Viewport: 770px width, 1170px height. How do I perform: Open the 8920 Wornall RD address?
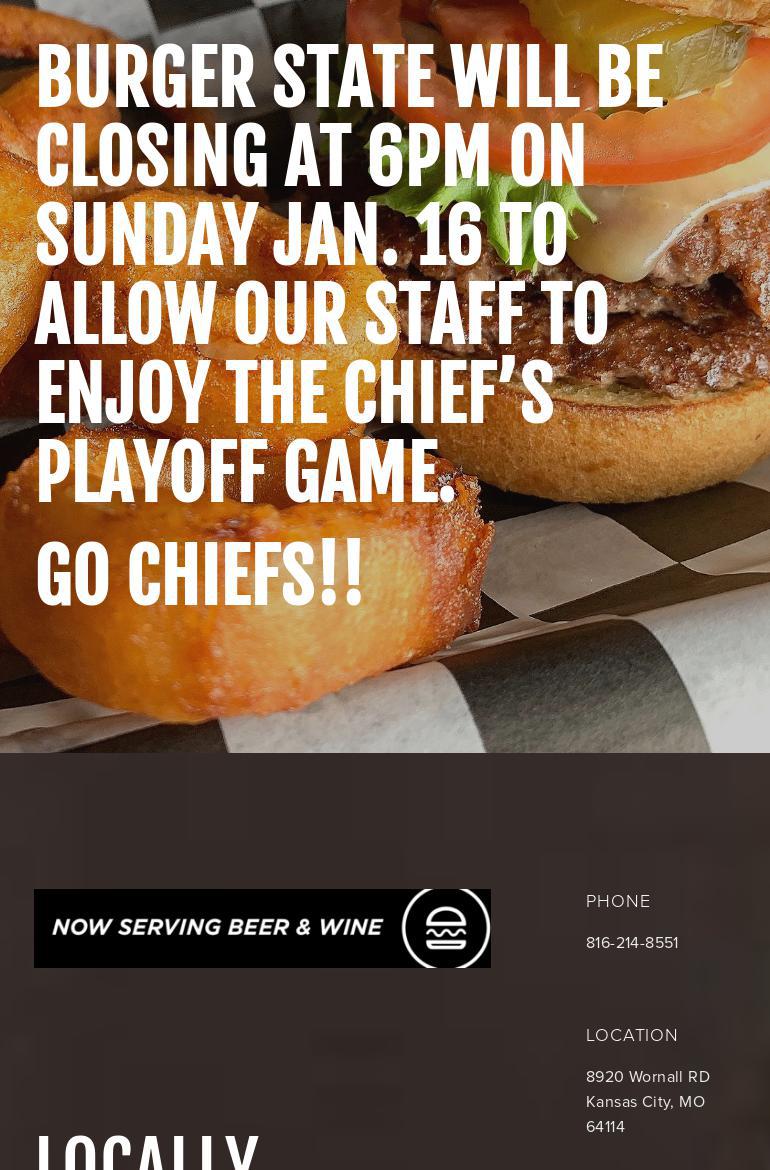[647, 1100]
